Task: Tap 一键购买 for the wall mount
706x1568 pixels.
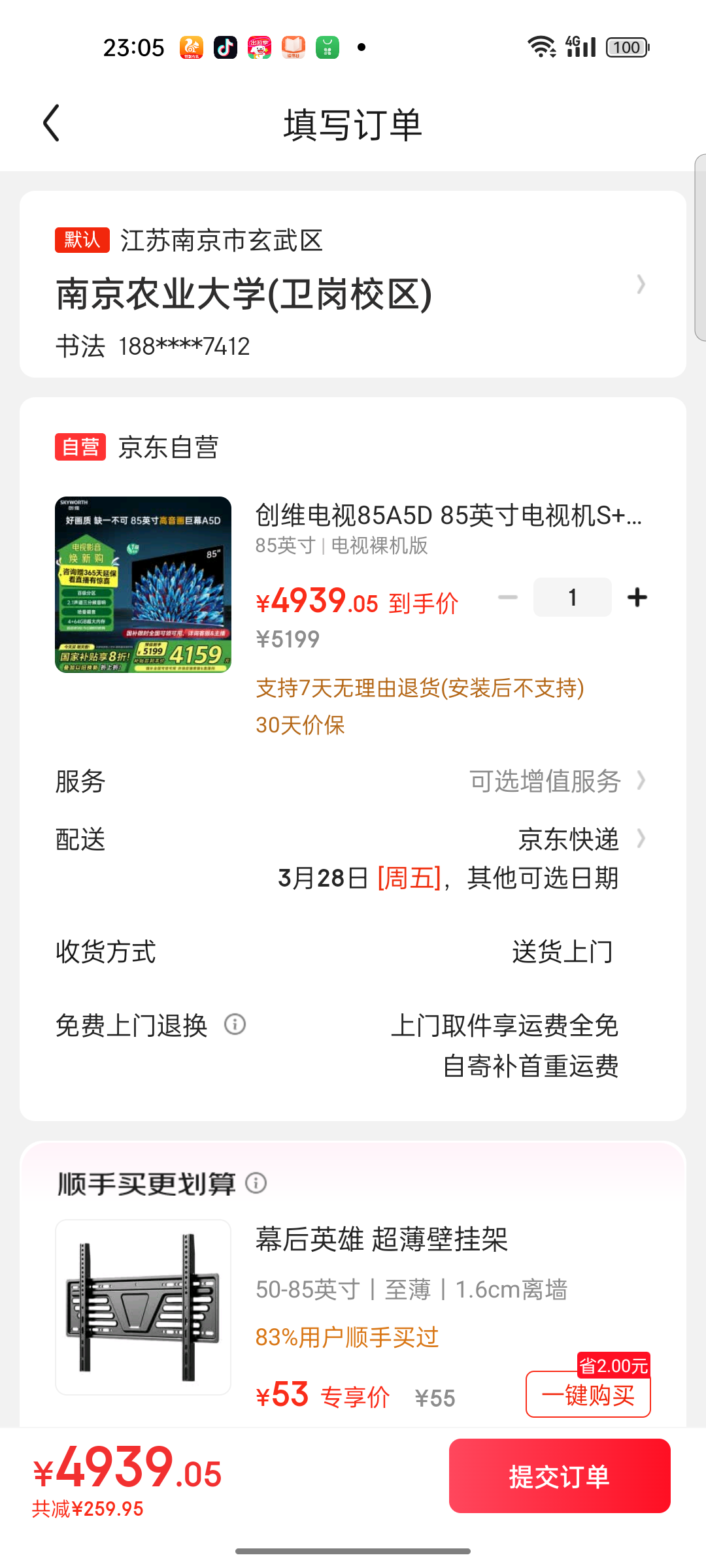Action: (588, 1394)
